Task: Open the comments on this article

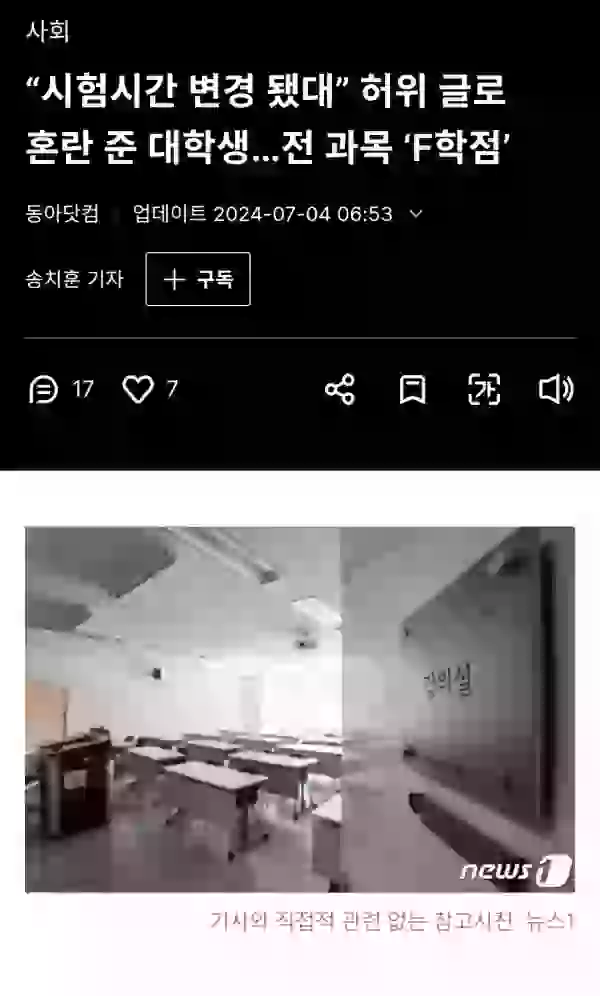Action: tap(45, 389)
